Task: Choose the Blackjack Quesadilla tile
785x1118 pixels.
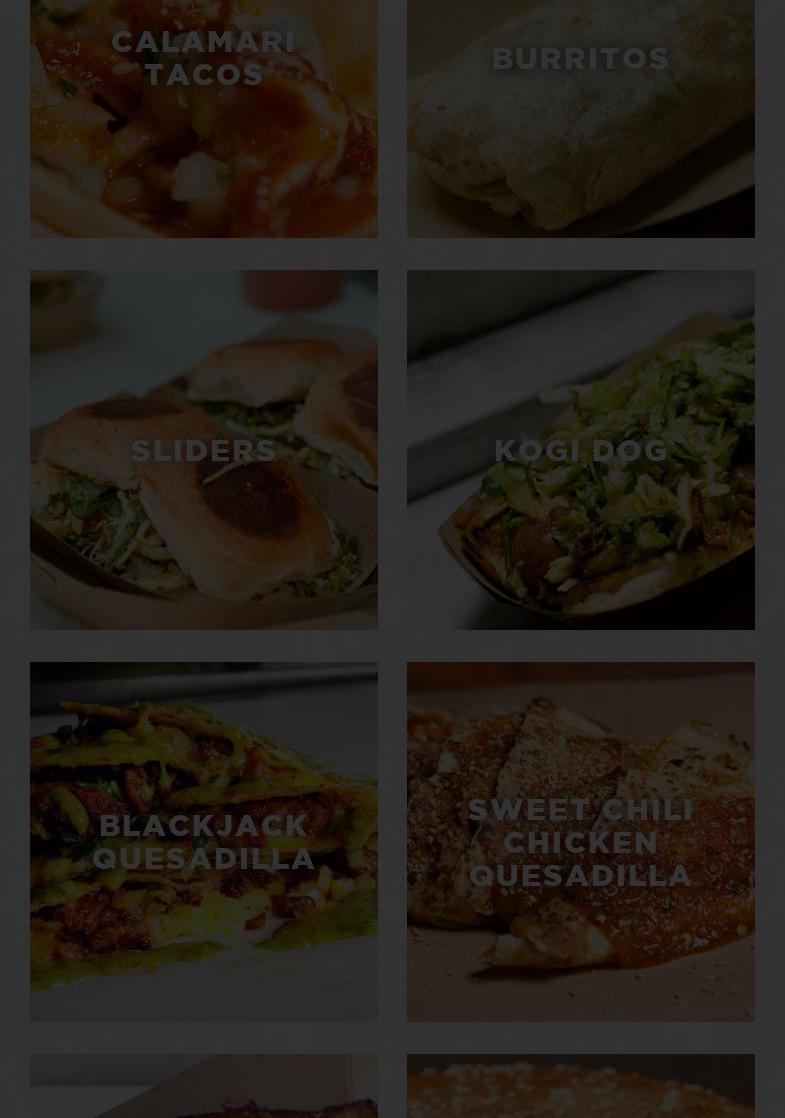Action: [x=204, y=841]
